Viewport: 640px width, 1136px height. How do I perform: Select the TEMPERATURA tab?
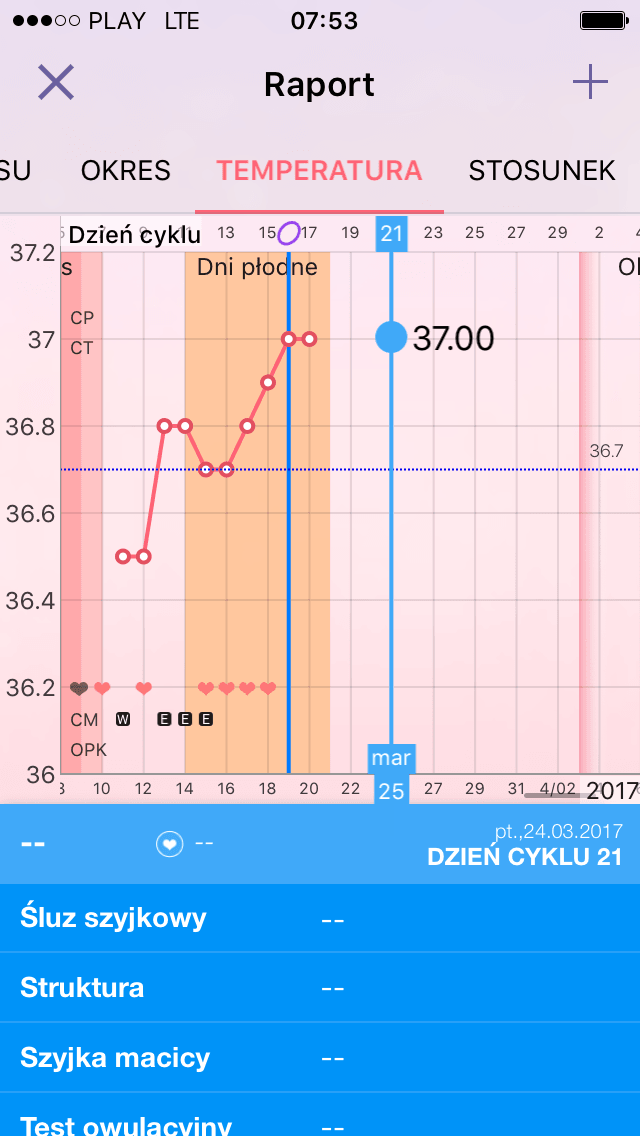[319, 170]
